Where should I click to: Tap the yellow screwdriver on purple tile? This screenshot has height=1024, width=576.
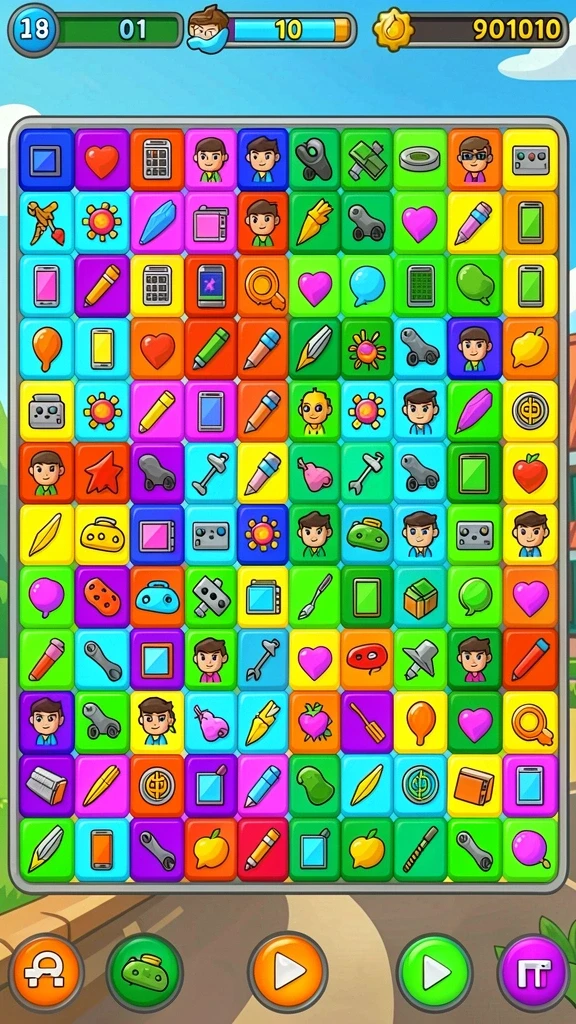(367, 722)
